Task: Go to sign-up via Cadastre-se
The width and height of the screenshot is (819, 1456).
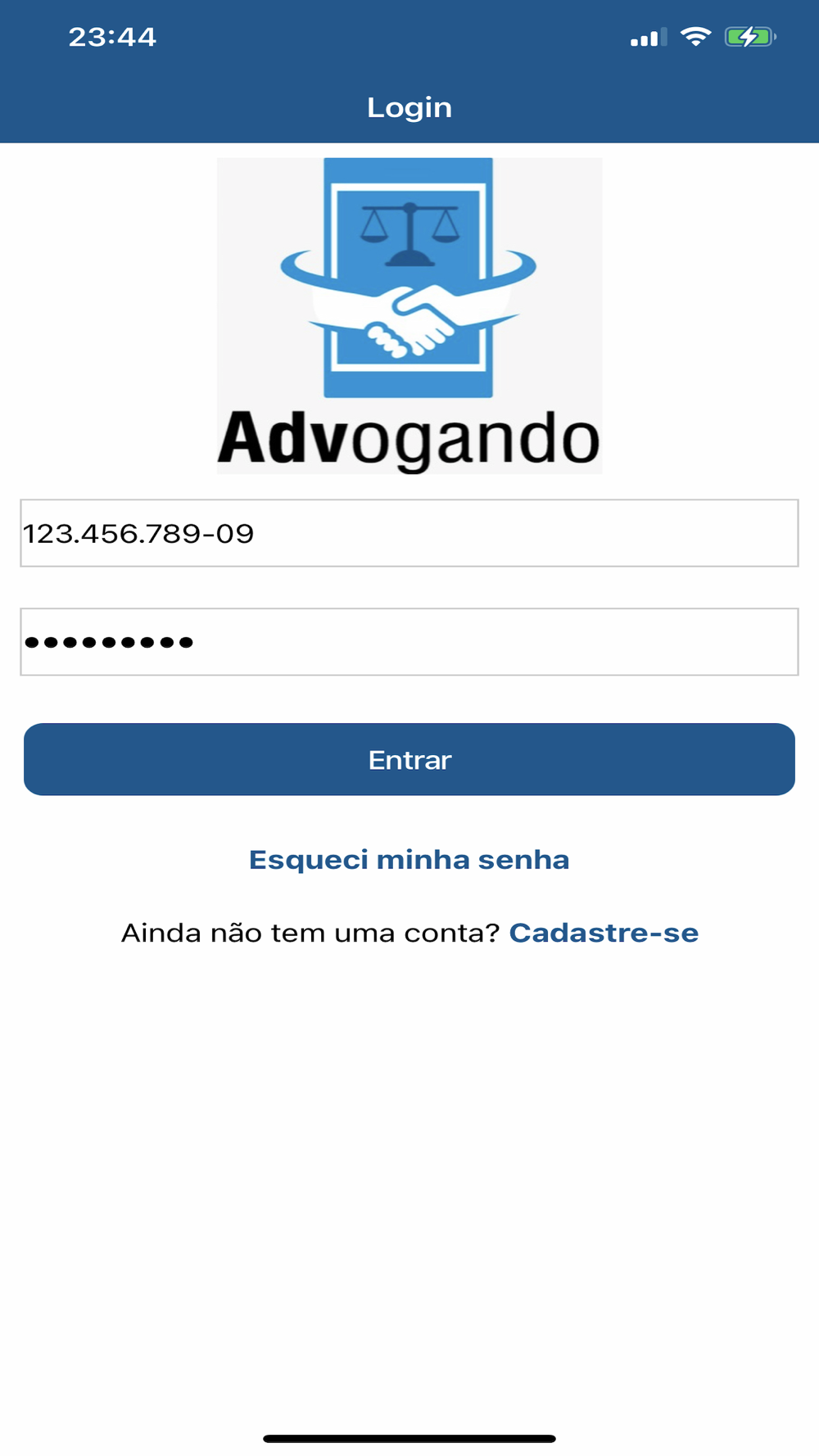Action: [x=604, y=933]
